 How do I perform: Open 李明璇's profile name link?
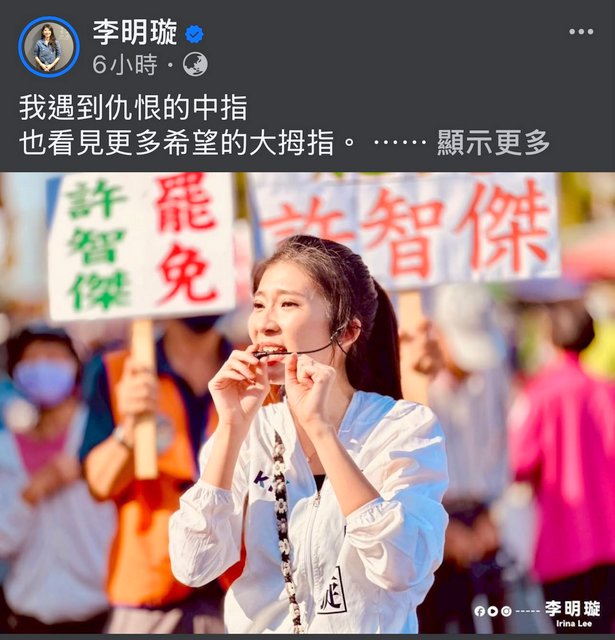(x=135, y=33)
